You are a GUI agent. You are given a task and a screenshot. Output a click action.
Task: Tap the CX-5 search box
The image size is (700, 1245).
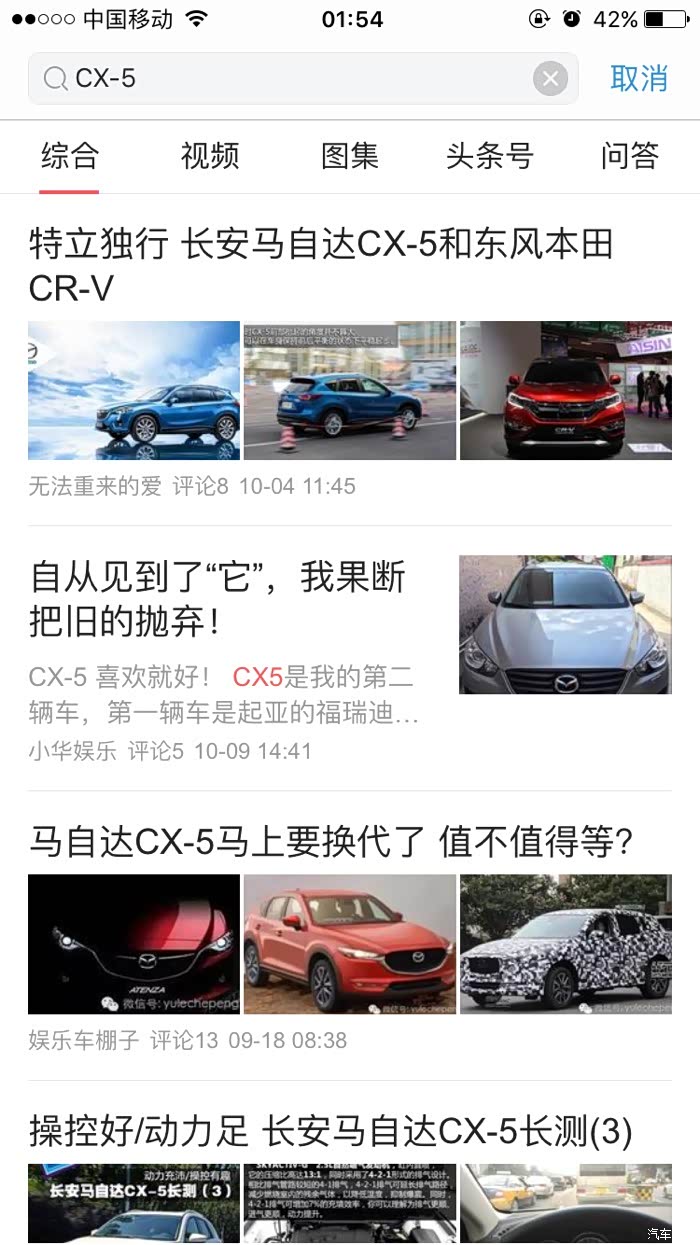290,78
